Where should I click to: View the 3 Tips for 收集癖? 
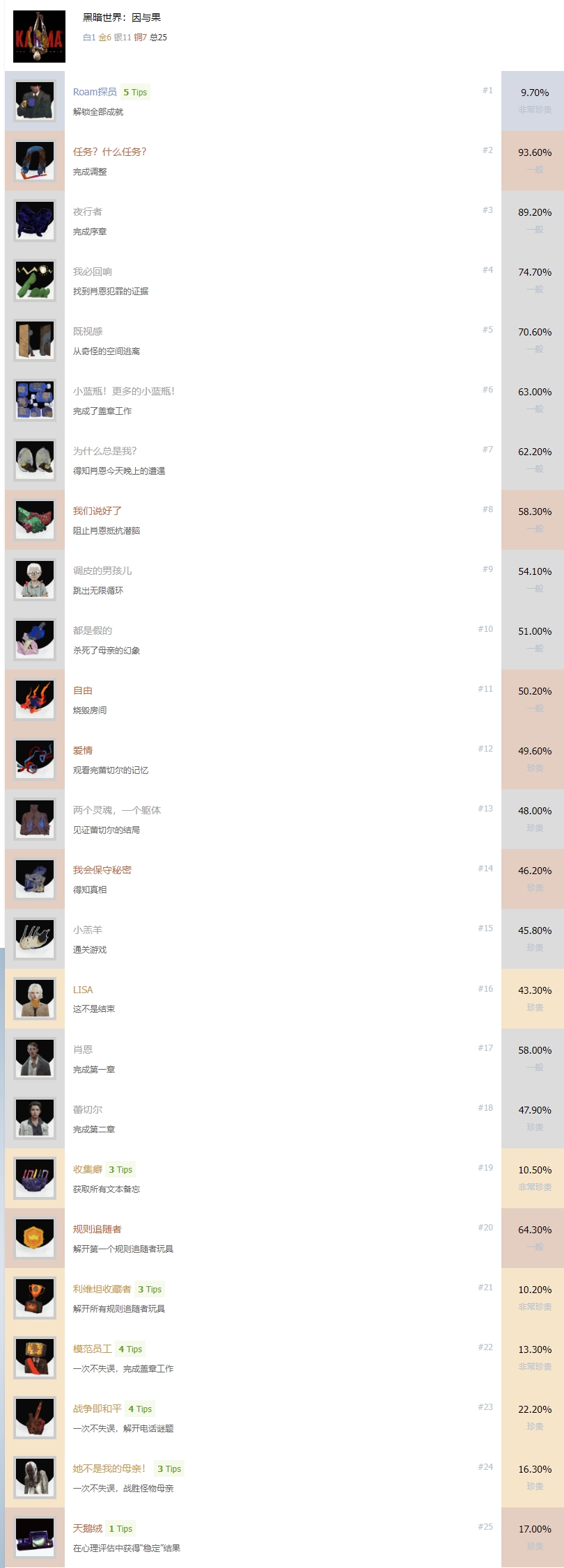tap(120, 1169)
